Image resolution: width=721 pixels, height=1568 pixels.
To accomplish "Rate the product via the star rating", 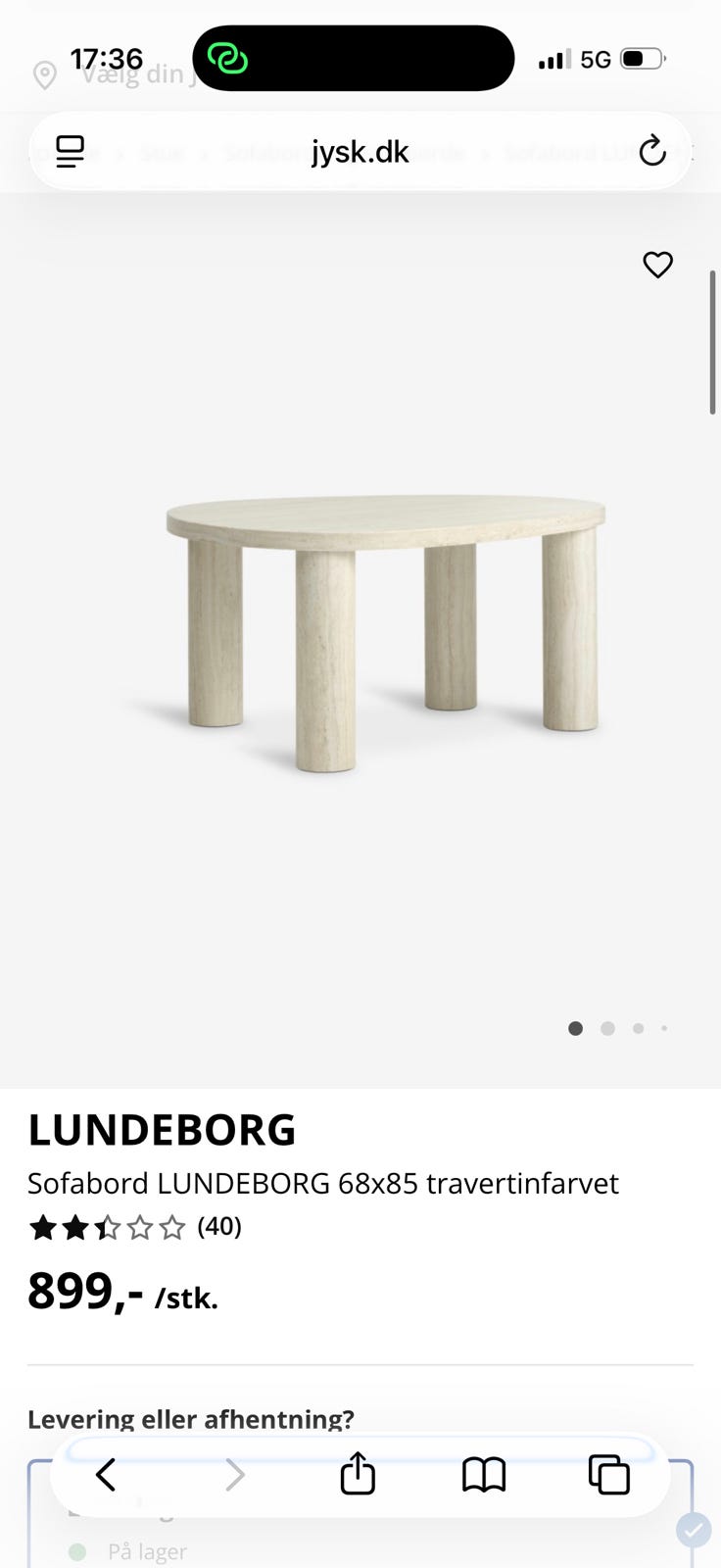I will click(106, 1227).
